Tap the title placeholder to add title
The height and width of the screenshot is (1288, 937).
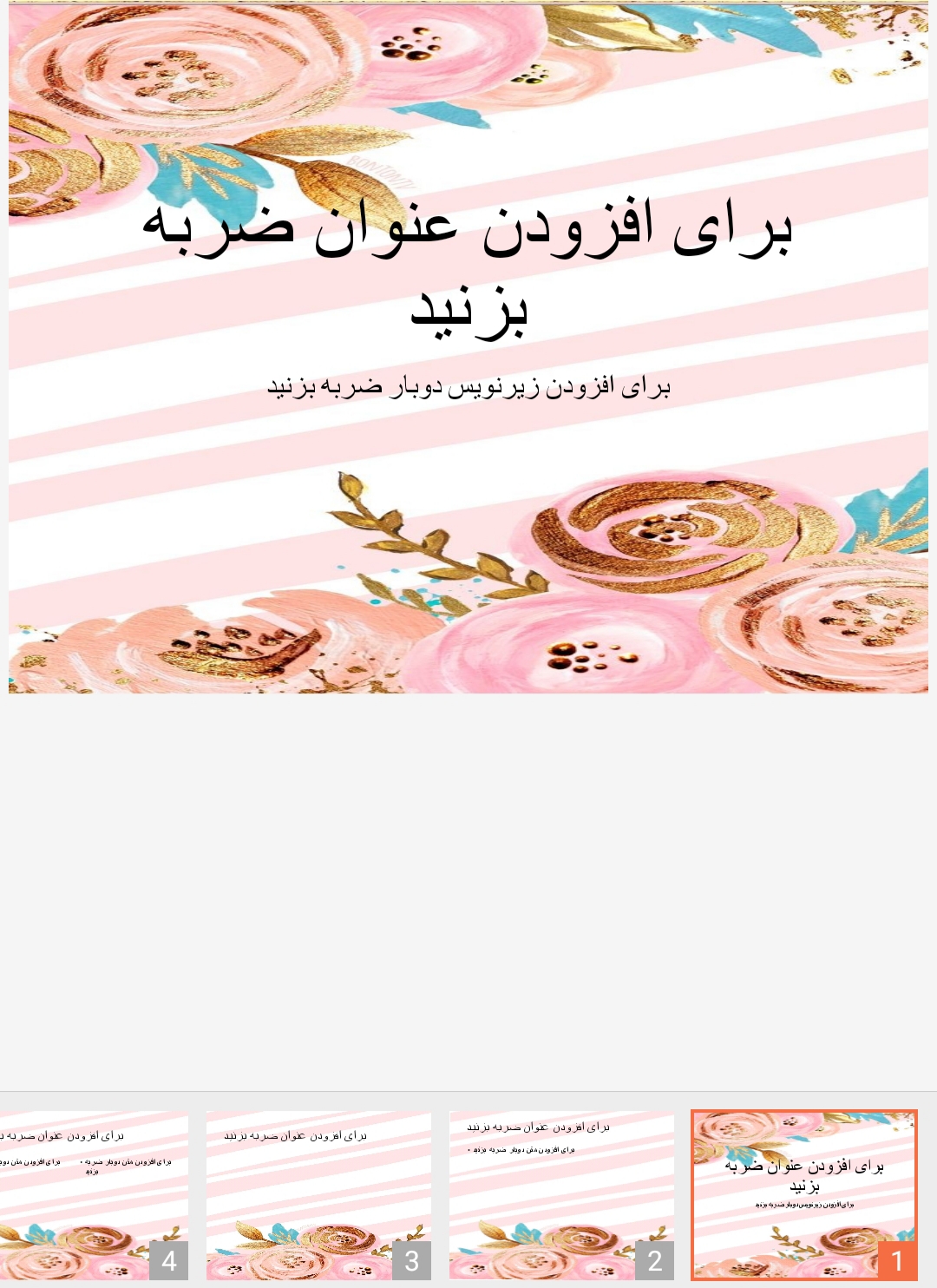pos(468,267)
